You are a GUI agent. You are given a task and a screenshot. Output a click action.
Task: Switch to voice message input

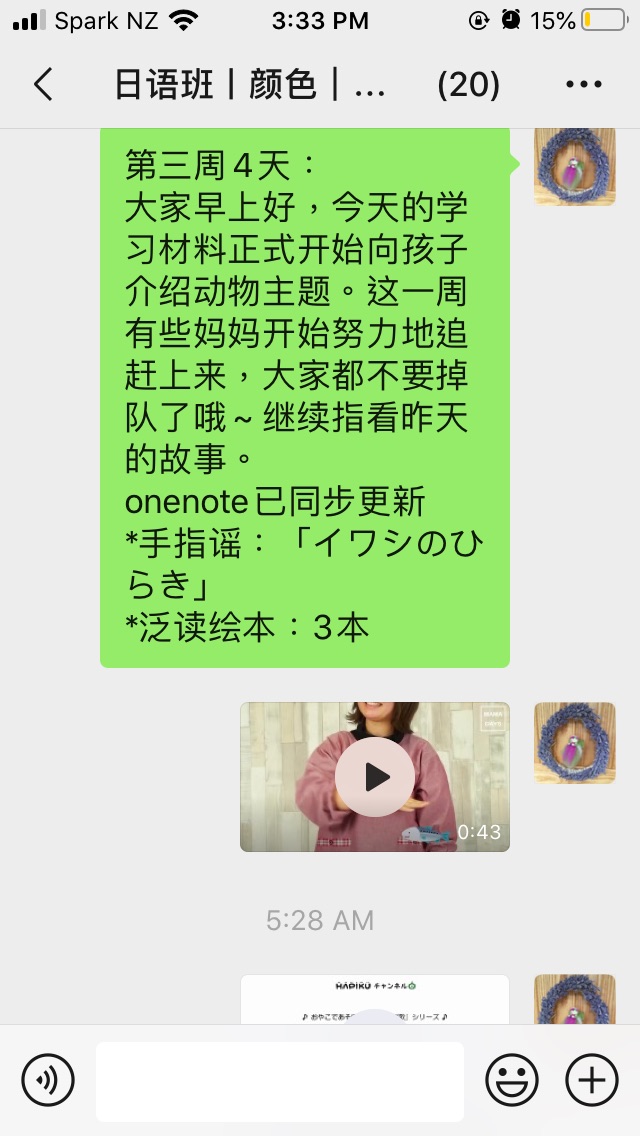(x=48, y=1080)
